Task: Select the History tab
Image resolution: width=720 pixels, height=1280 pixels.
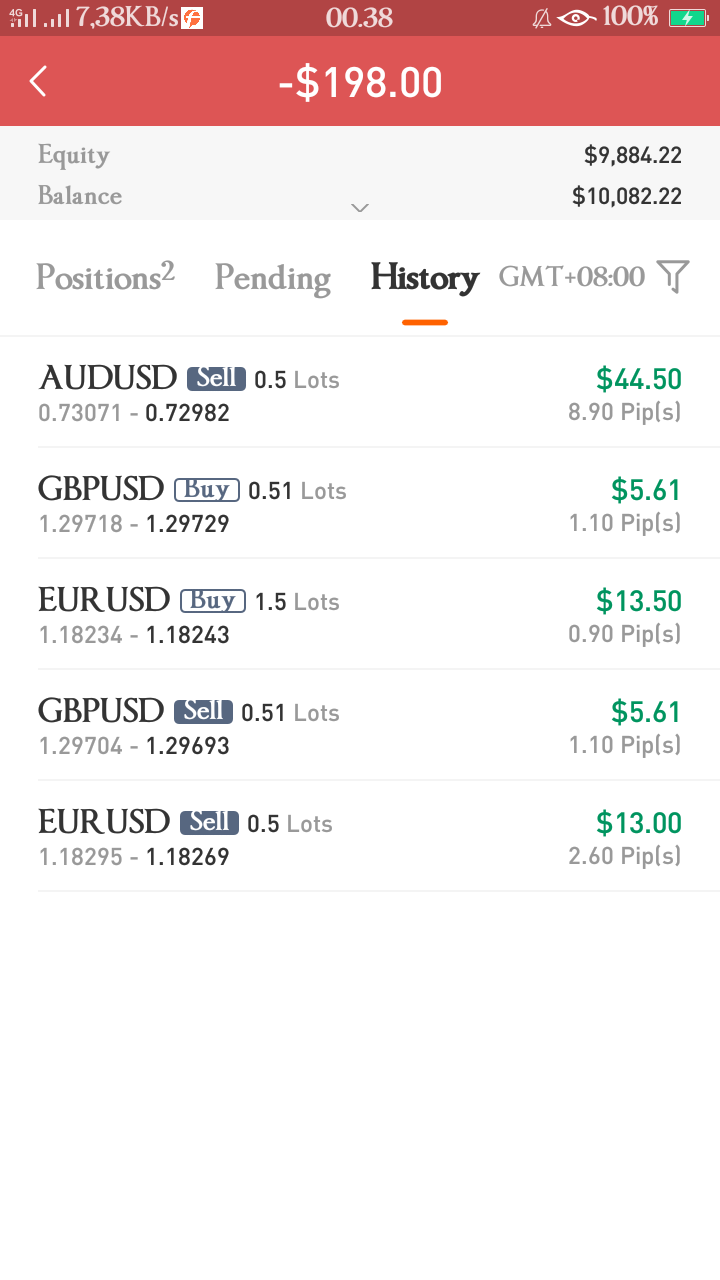Action: click(424, 277)
